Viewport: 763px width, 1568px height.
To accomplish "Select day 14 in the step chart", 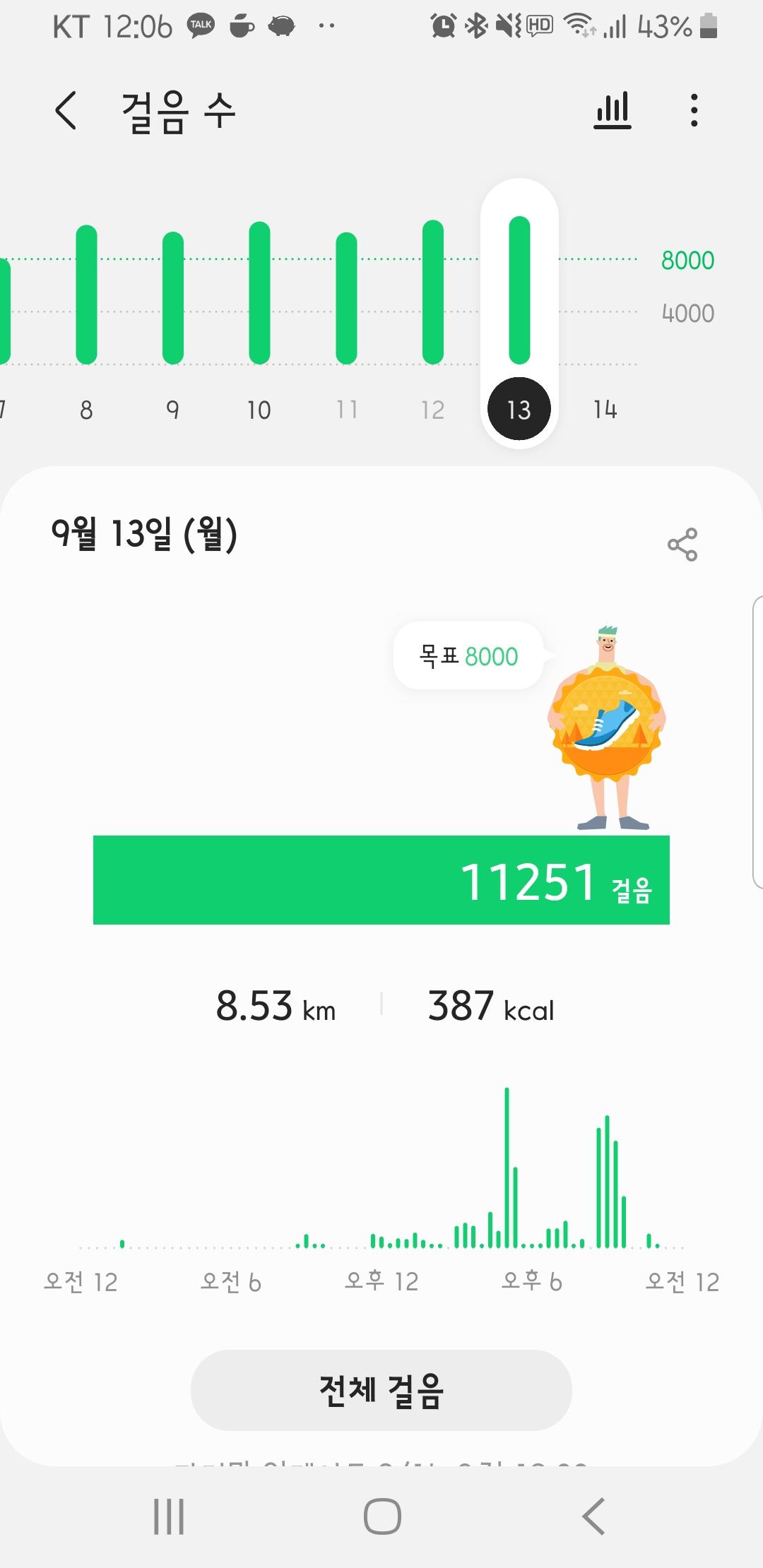I will click(x=605, y=409).
